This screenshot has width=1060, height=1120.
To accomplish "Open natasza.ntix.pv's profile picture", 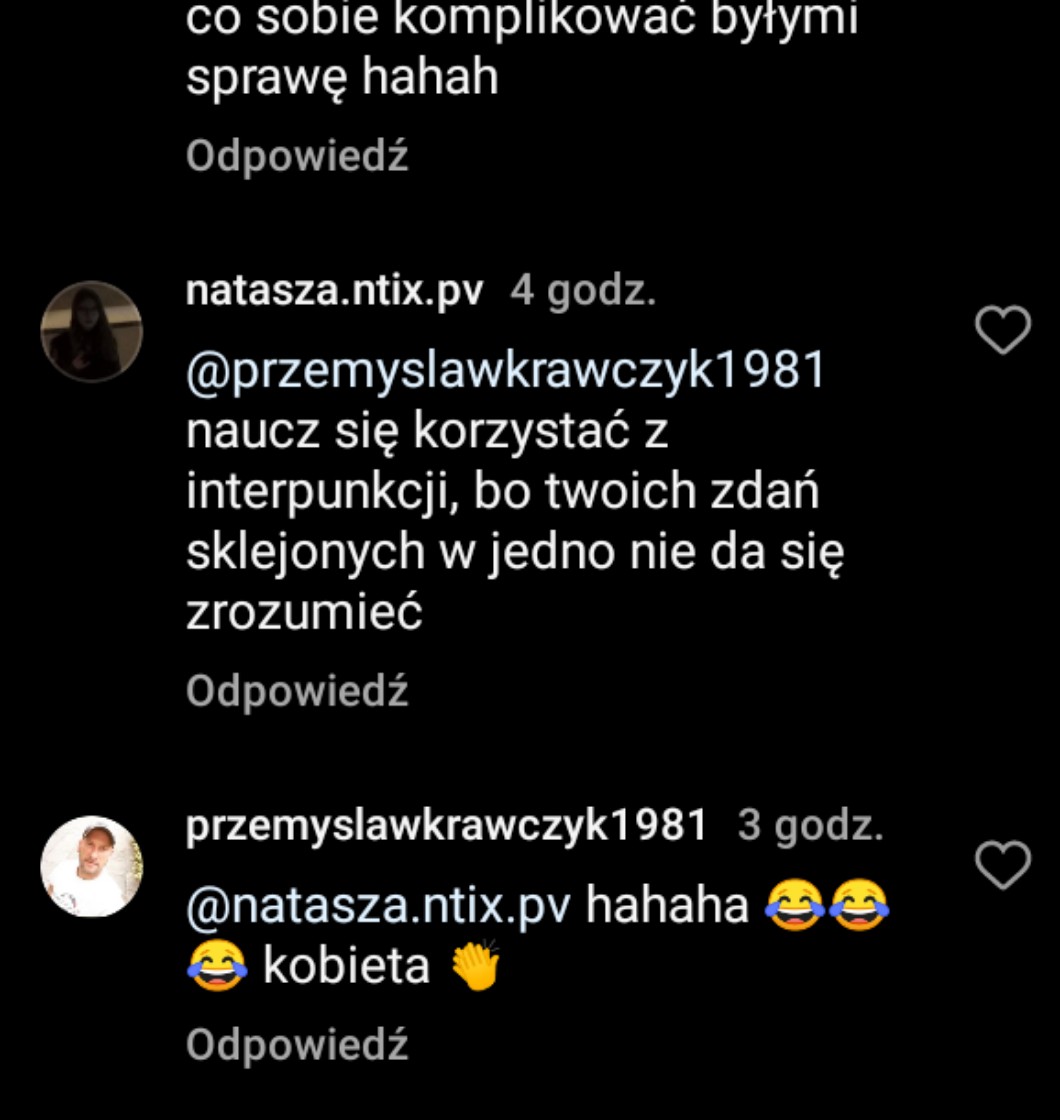I will [x=91, y=331].
